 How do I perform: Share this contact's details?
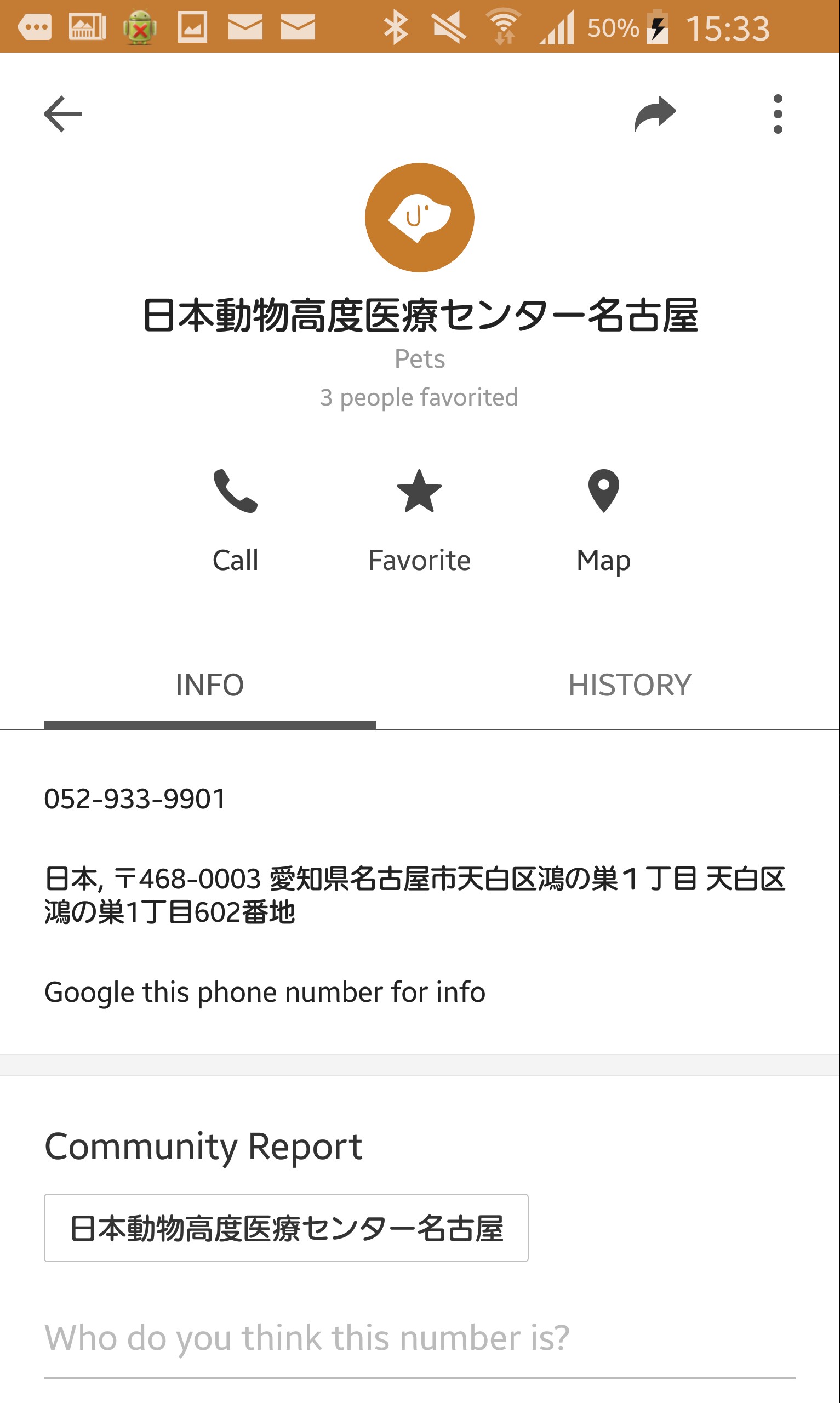(x=655, y=114)
